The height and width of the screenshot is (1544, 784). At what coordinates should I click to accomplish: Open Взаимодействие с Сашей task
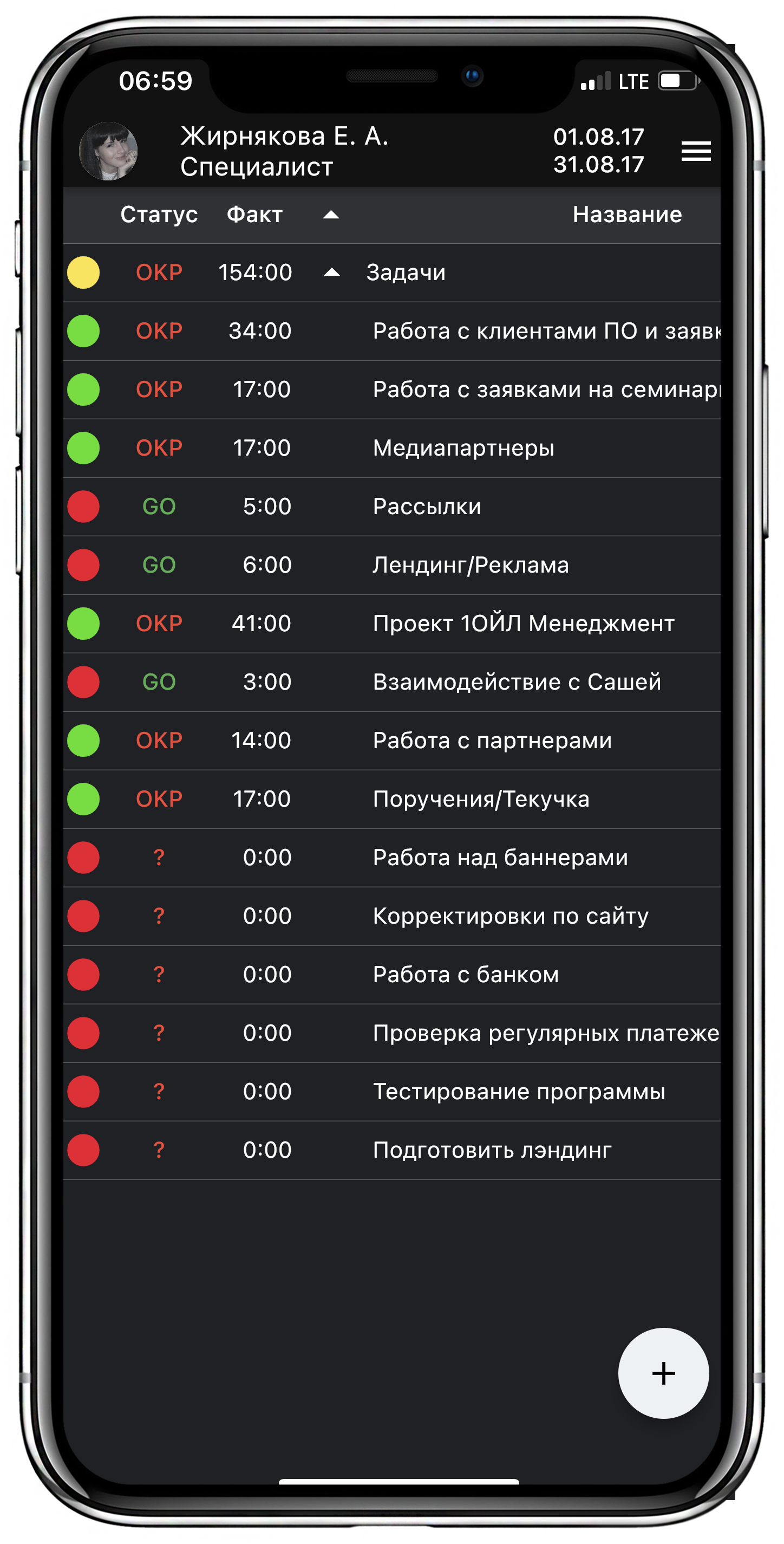[391, 682]
